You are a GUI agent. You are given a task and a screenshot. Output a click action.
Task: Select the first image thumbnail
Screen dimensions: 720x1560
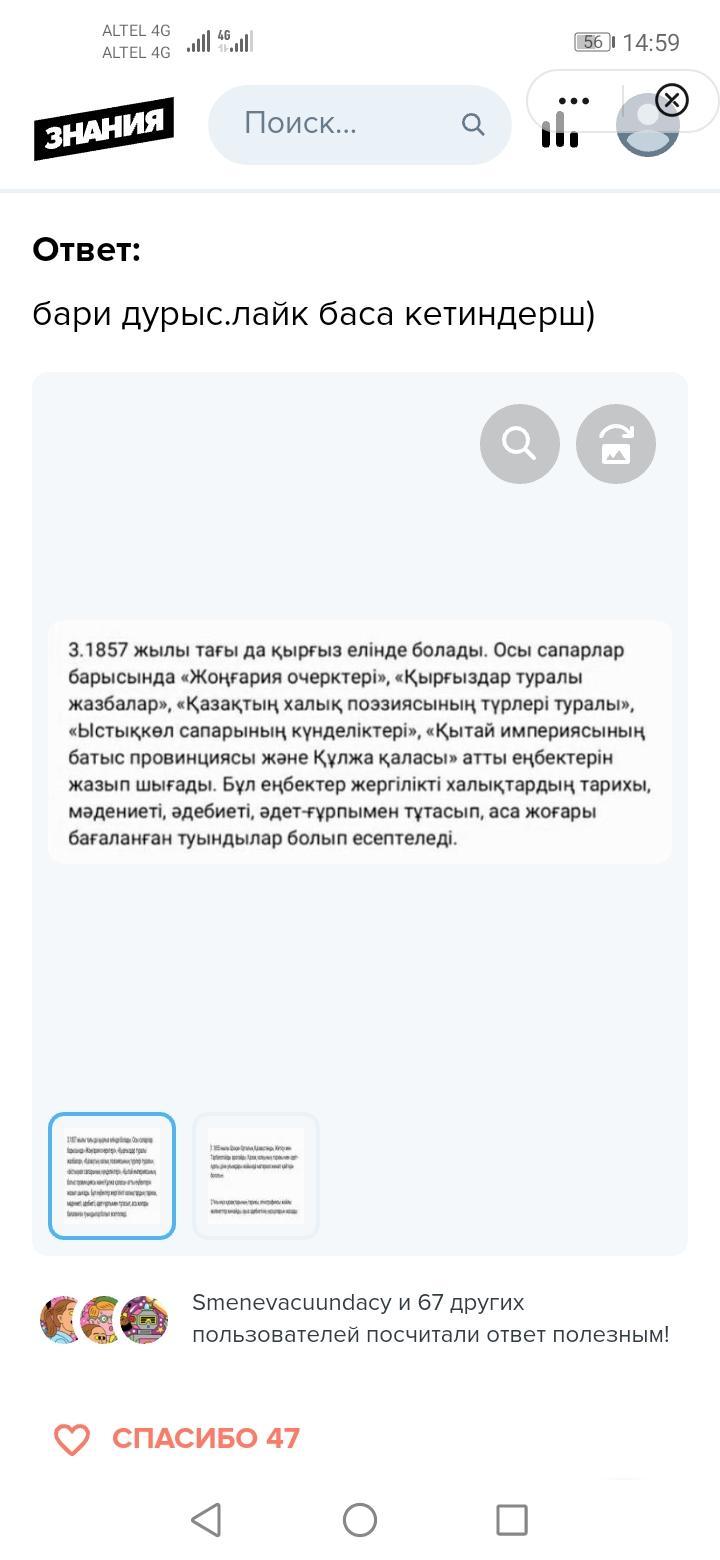tap(112, 1175)
